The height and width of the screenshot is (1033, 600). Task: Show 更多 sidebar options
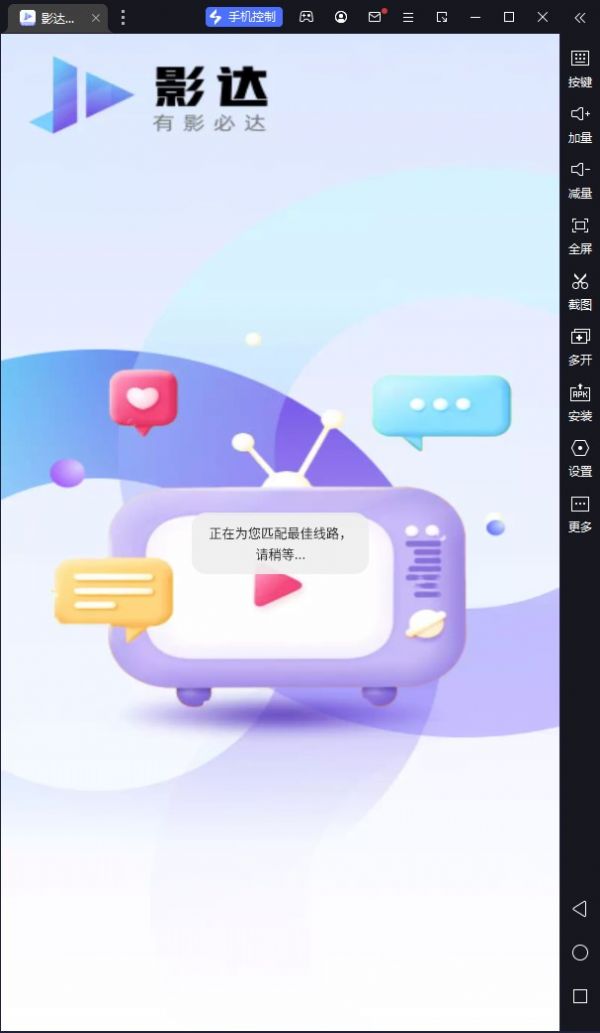click(x=580, y=514)
